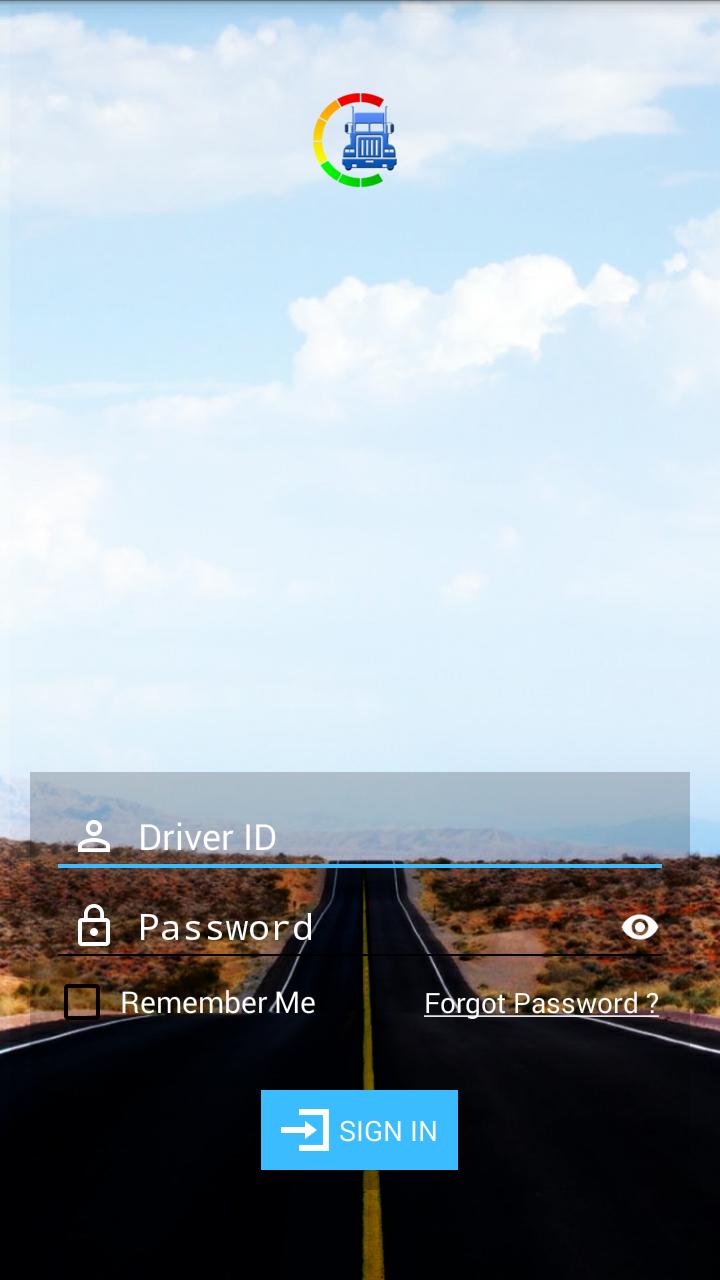The width and height of the screenshot is (720, 1280).
Task: Tap the Sign In button
Action: (359, 1130)
